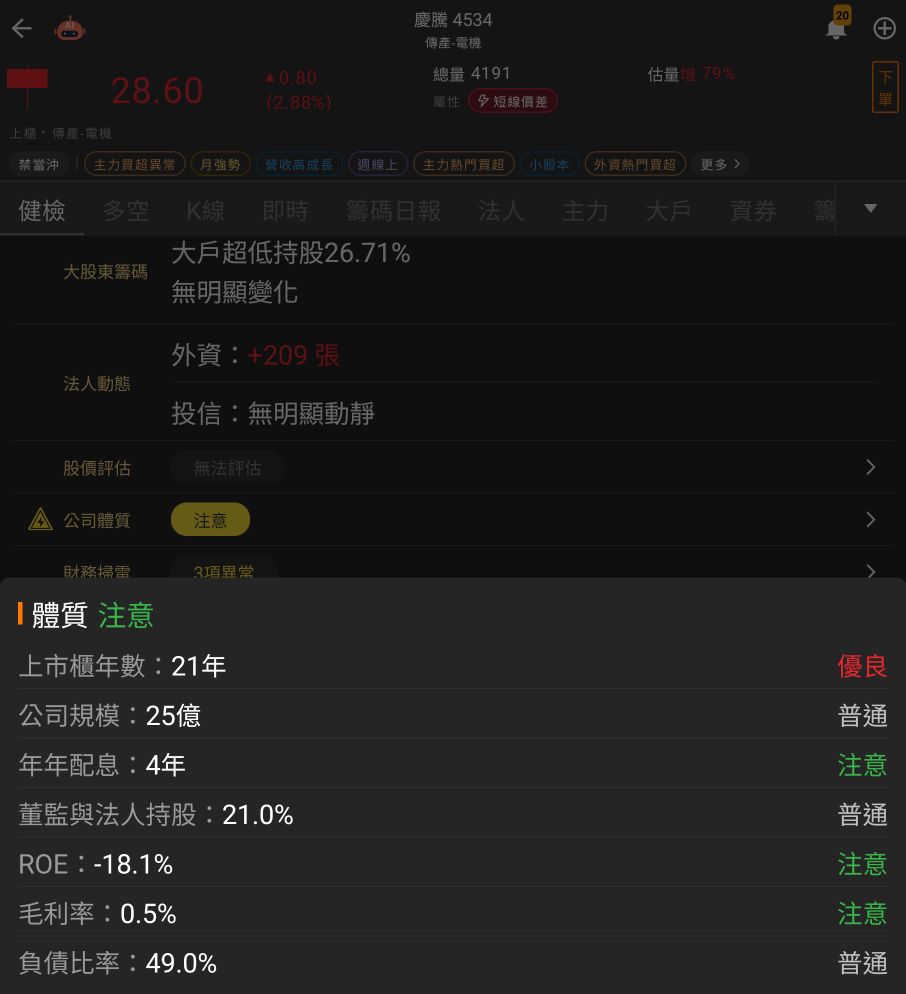Switch to the 多空 tab

[x=126, y=210]
